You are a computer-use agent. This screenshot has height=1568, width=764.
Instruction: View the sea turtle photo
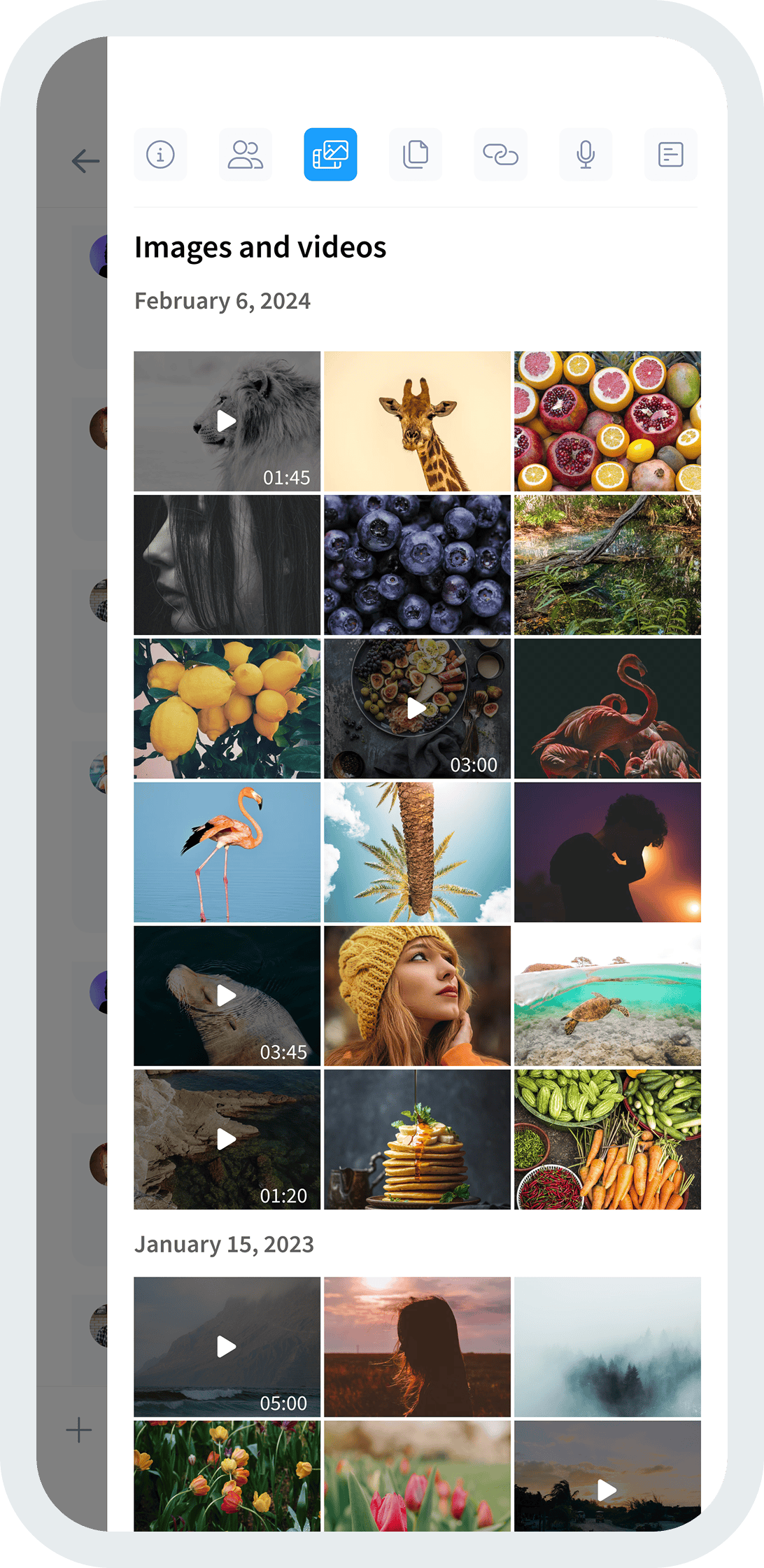click(607, 995)
